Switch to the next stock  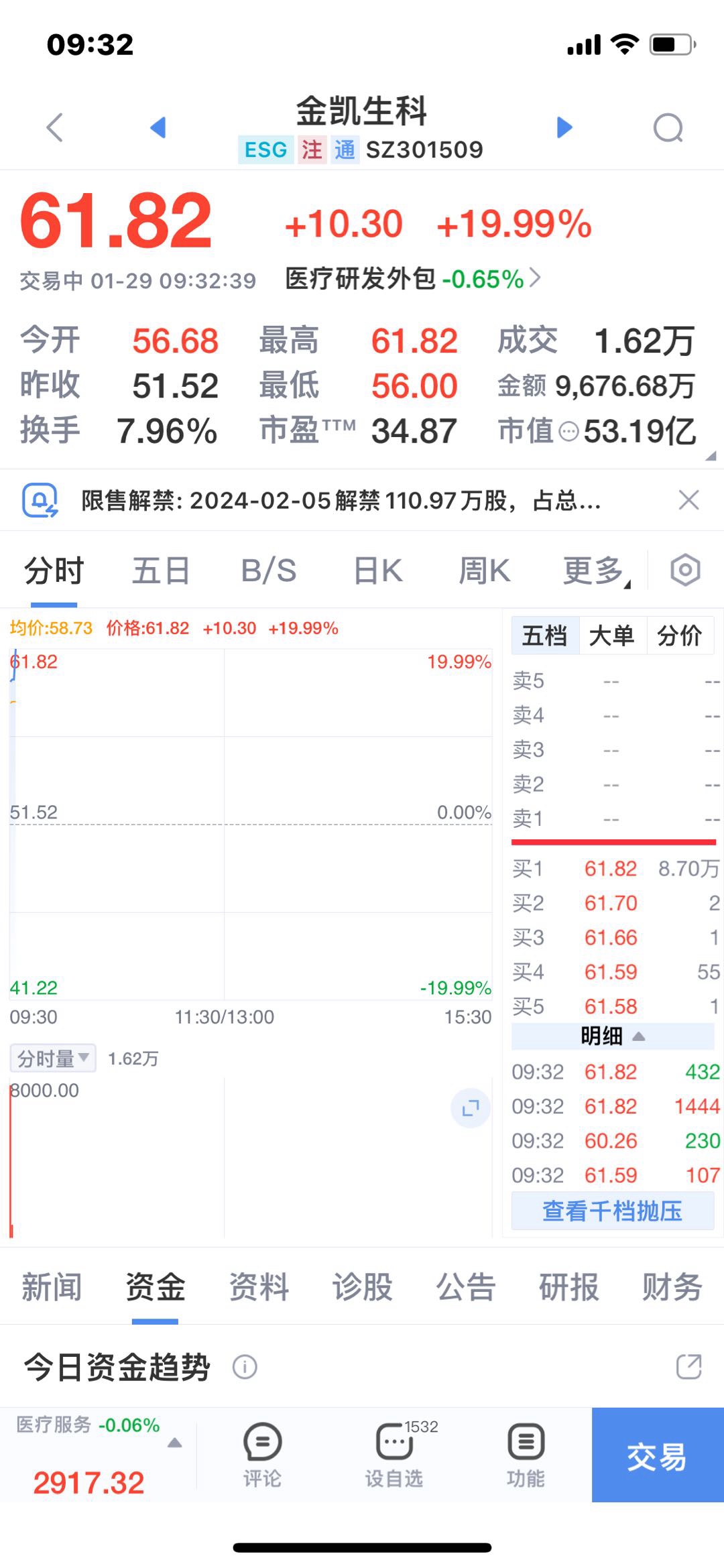tap(564, 127)
